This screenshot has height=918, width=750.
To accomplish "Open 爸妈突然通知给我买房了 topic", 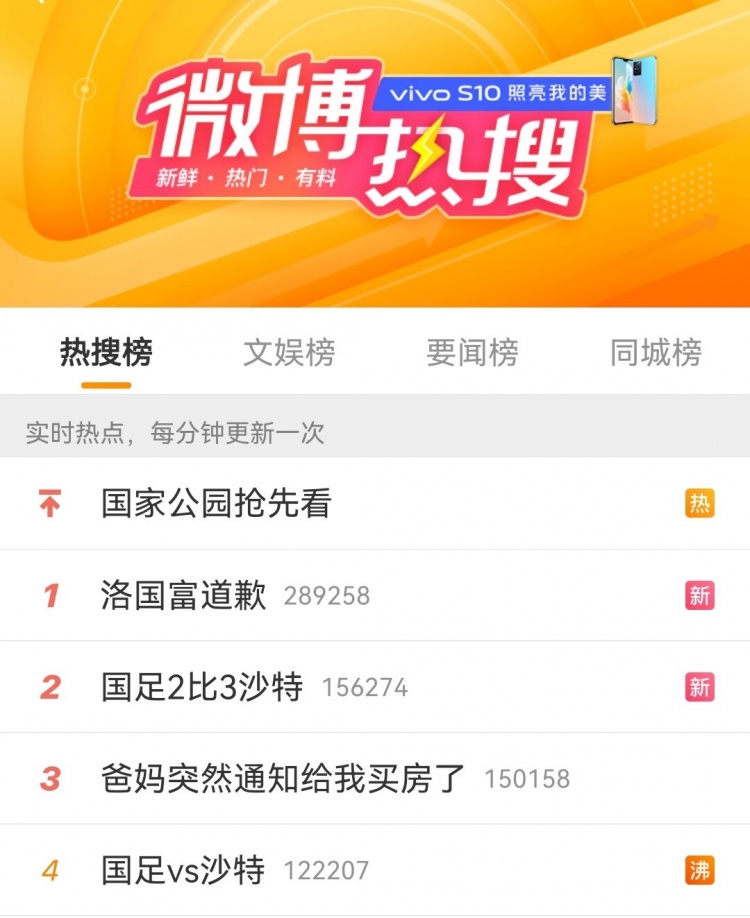I will coord(284,779).
